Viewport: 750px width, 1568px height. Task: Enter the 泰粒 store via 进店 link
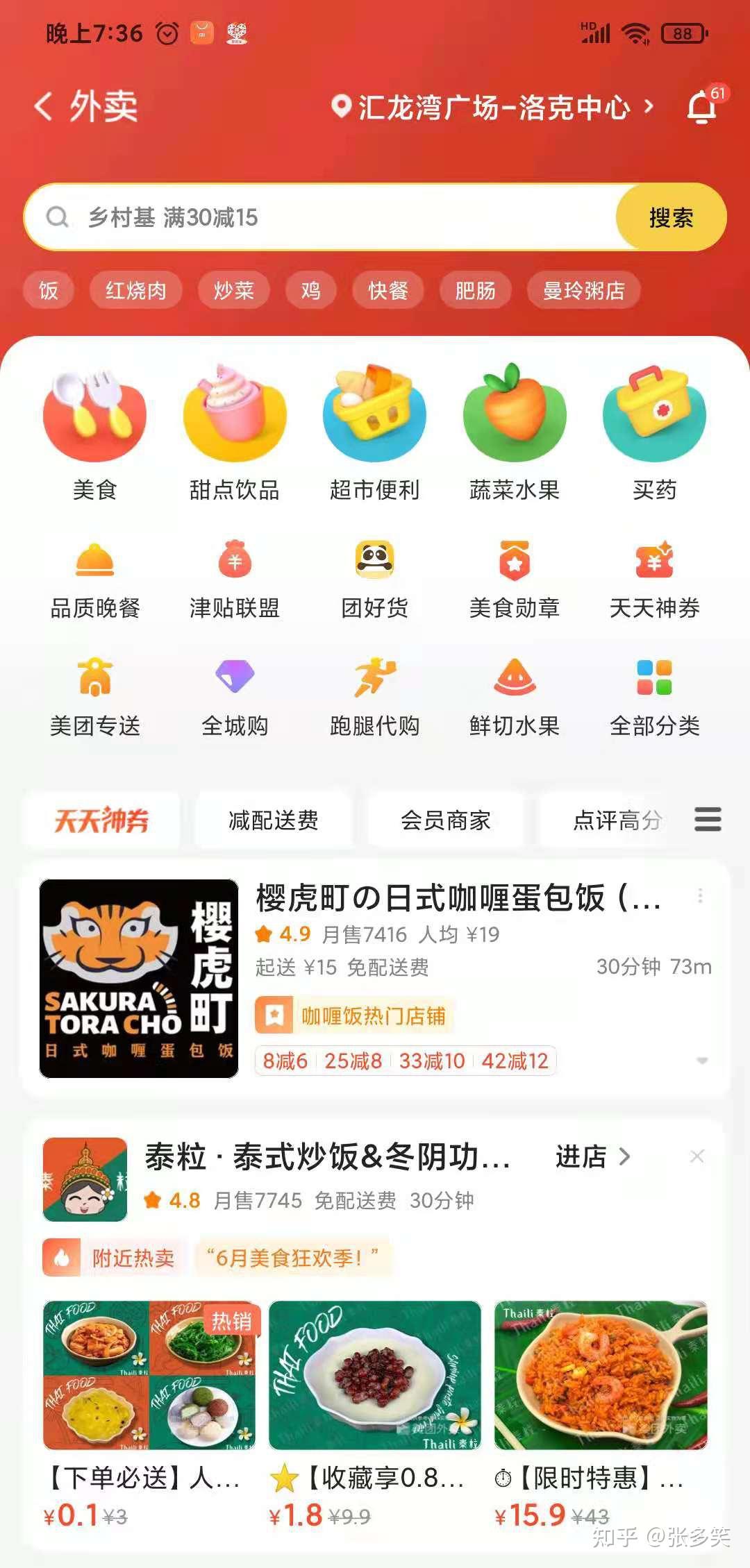[590, 1156]
